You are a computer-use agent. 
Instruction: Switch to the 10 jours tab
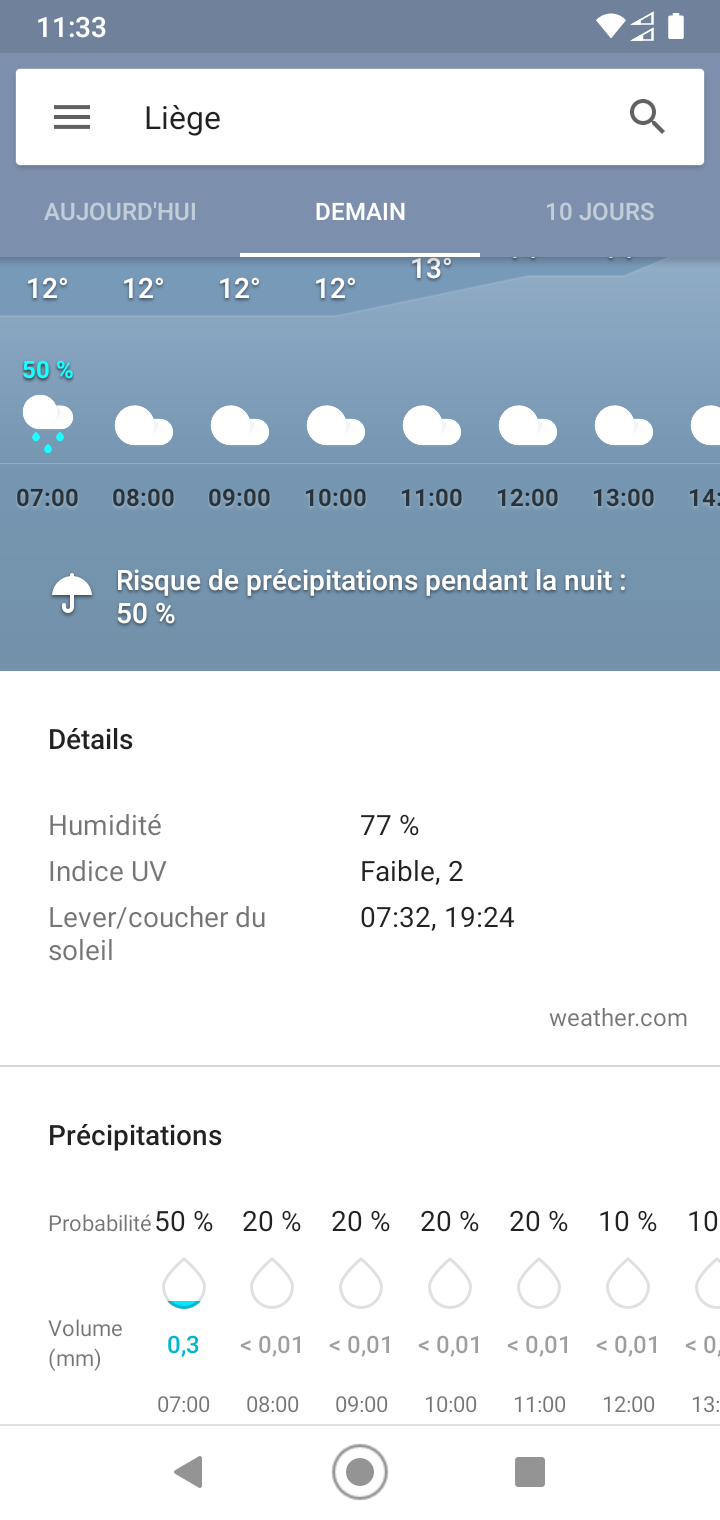600,212
